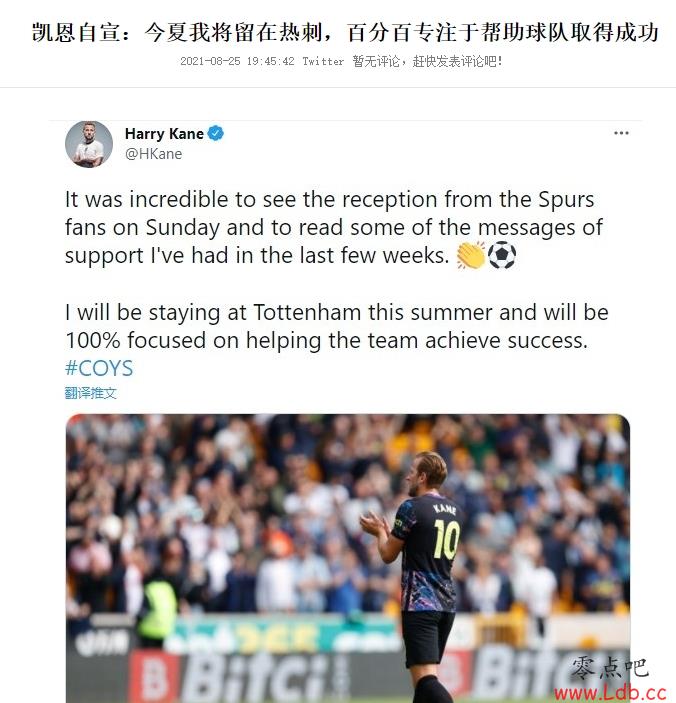The image size is (676, 703).
Task: Open Harry Kane's profile avatar
Action: pos(89,144)
